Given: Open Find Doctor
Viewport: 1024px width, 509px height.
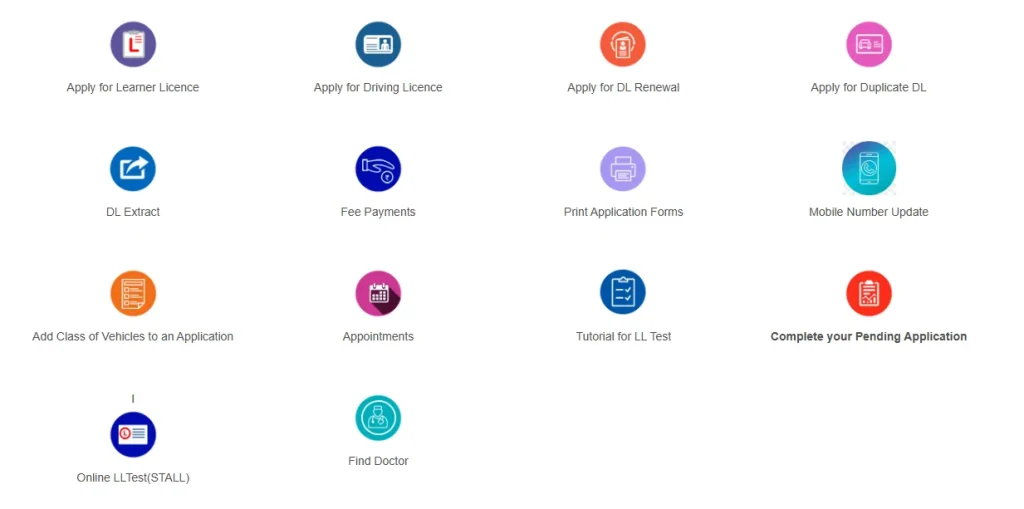Looking at the screenshot, I should tap(378, 418).
